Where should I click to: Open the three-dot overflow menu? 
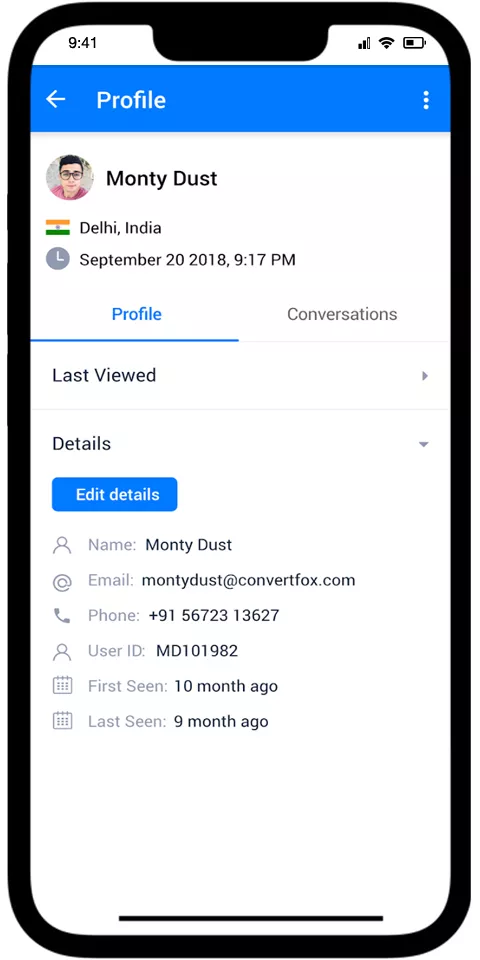click(426, 100)
